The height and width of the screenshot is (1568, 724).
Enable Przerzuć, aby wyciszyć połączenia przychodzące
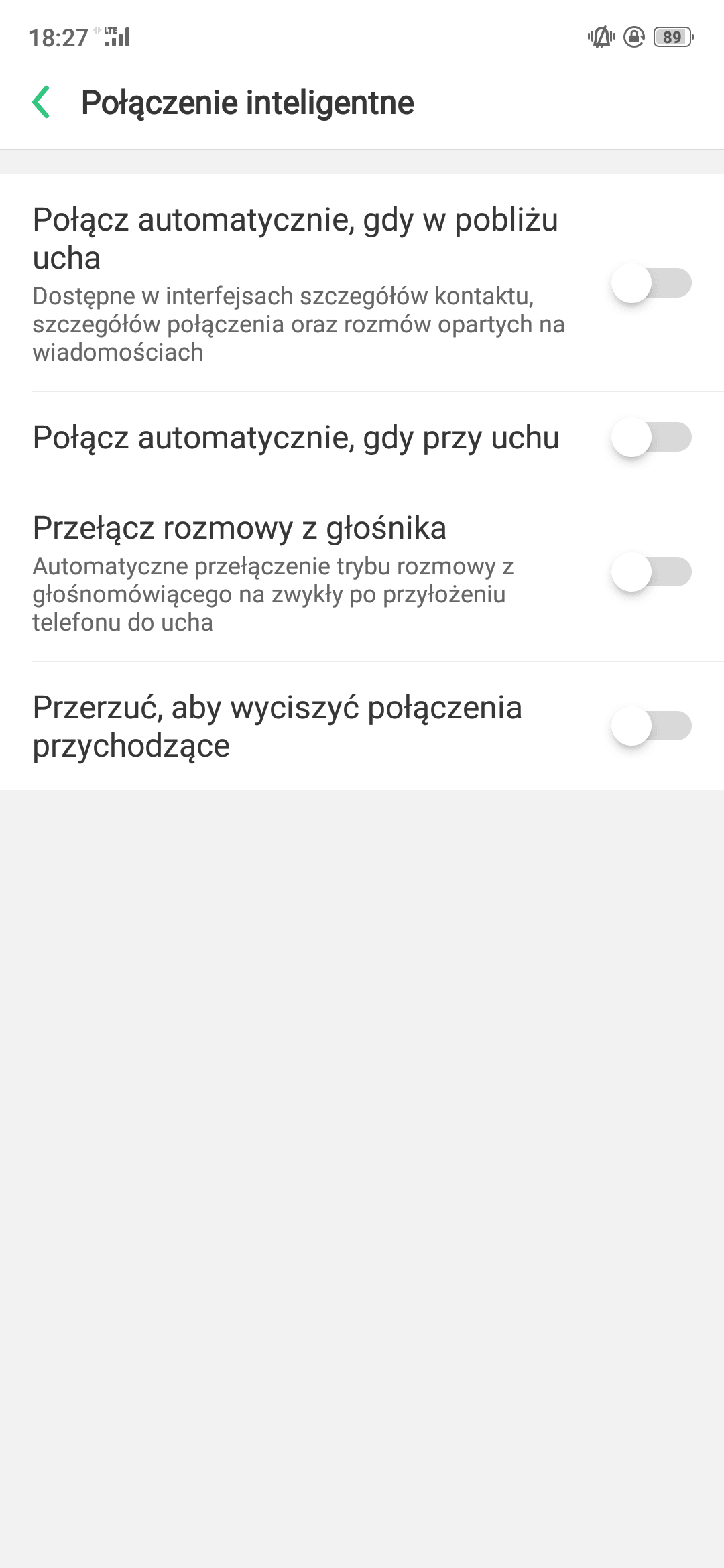click(x=651, y=726)
